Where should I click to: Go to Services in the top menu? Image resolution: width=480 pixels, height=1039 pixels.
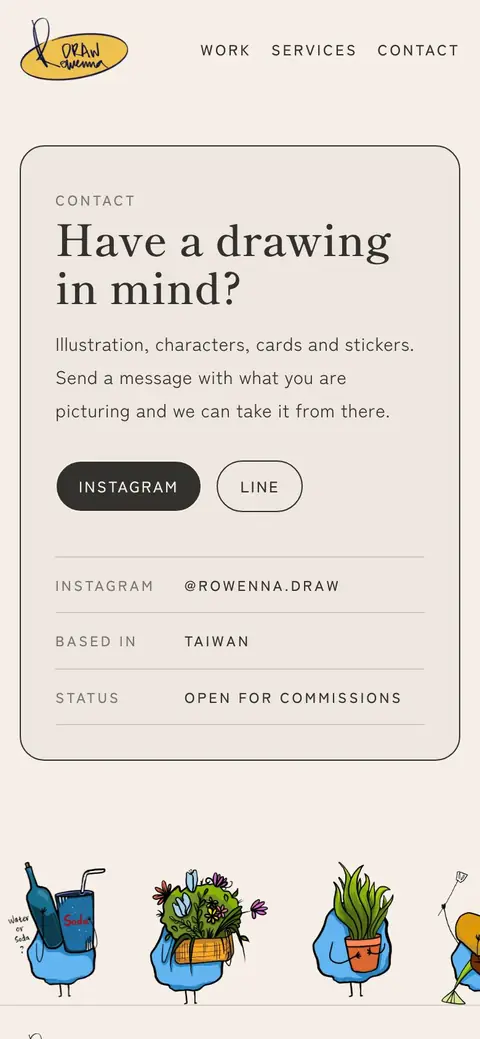(314, 50)
